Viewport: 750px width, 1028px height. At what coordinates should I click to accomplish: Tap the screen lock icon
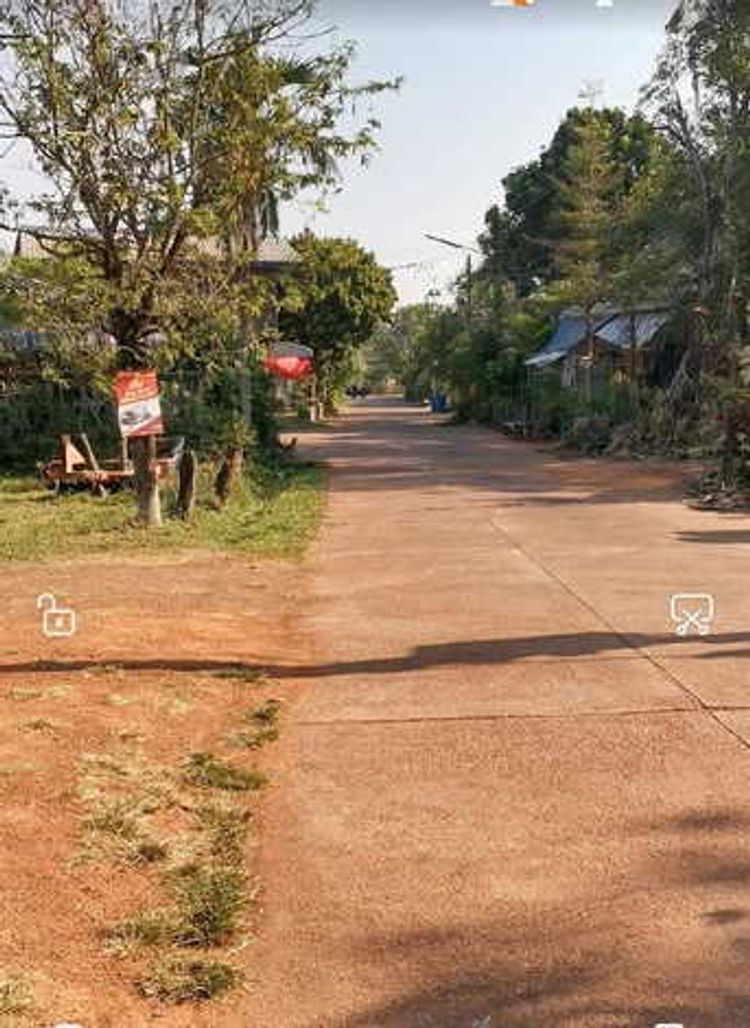pyautogui.click(x=56, y=616)
